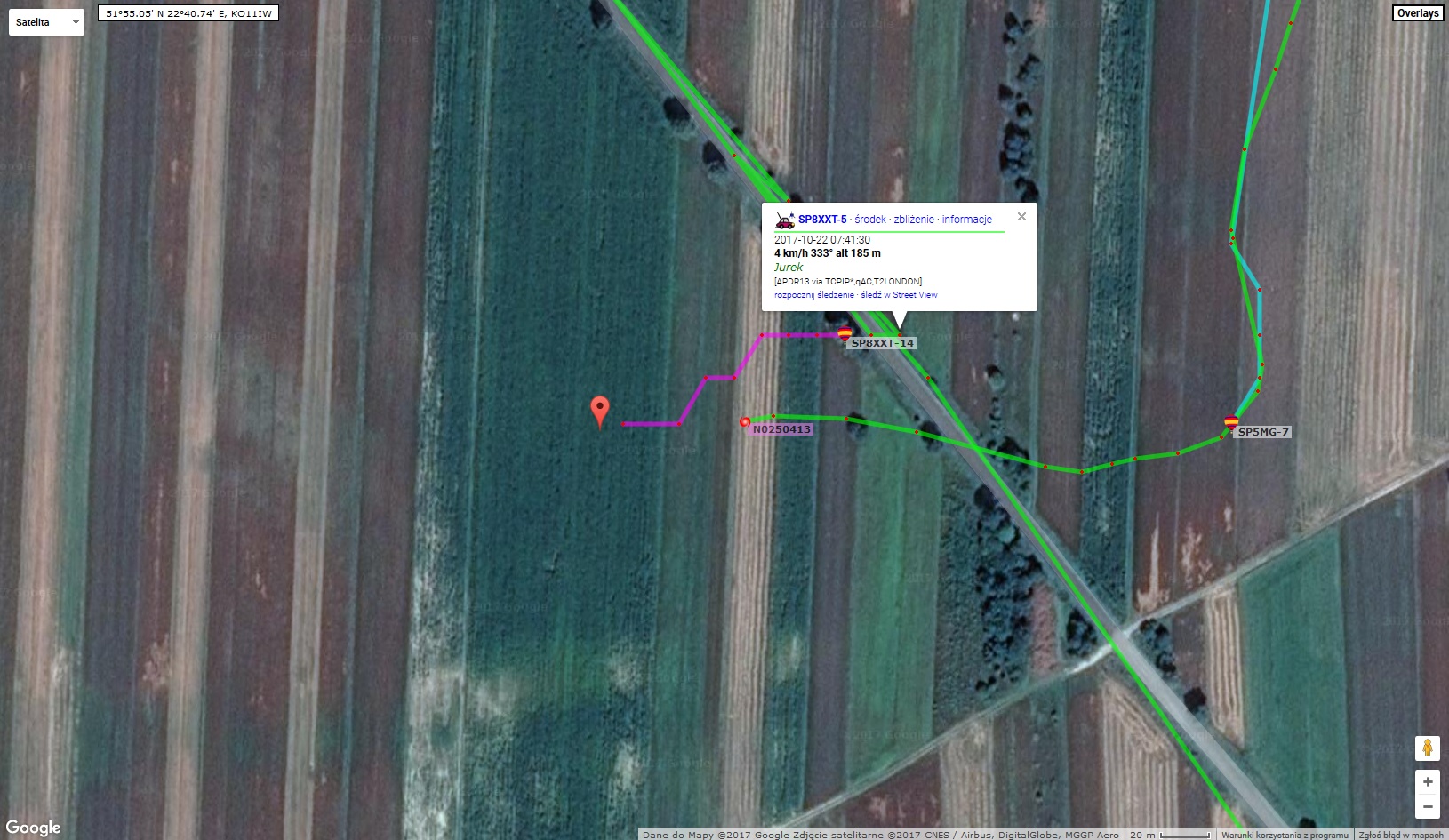Select the SP5MG-7 station marker
This screenshot has height=840, width=1449.
click(x=1231, y=422)
